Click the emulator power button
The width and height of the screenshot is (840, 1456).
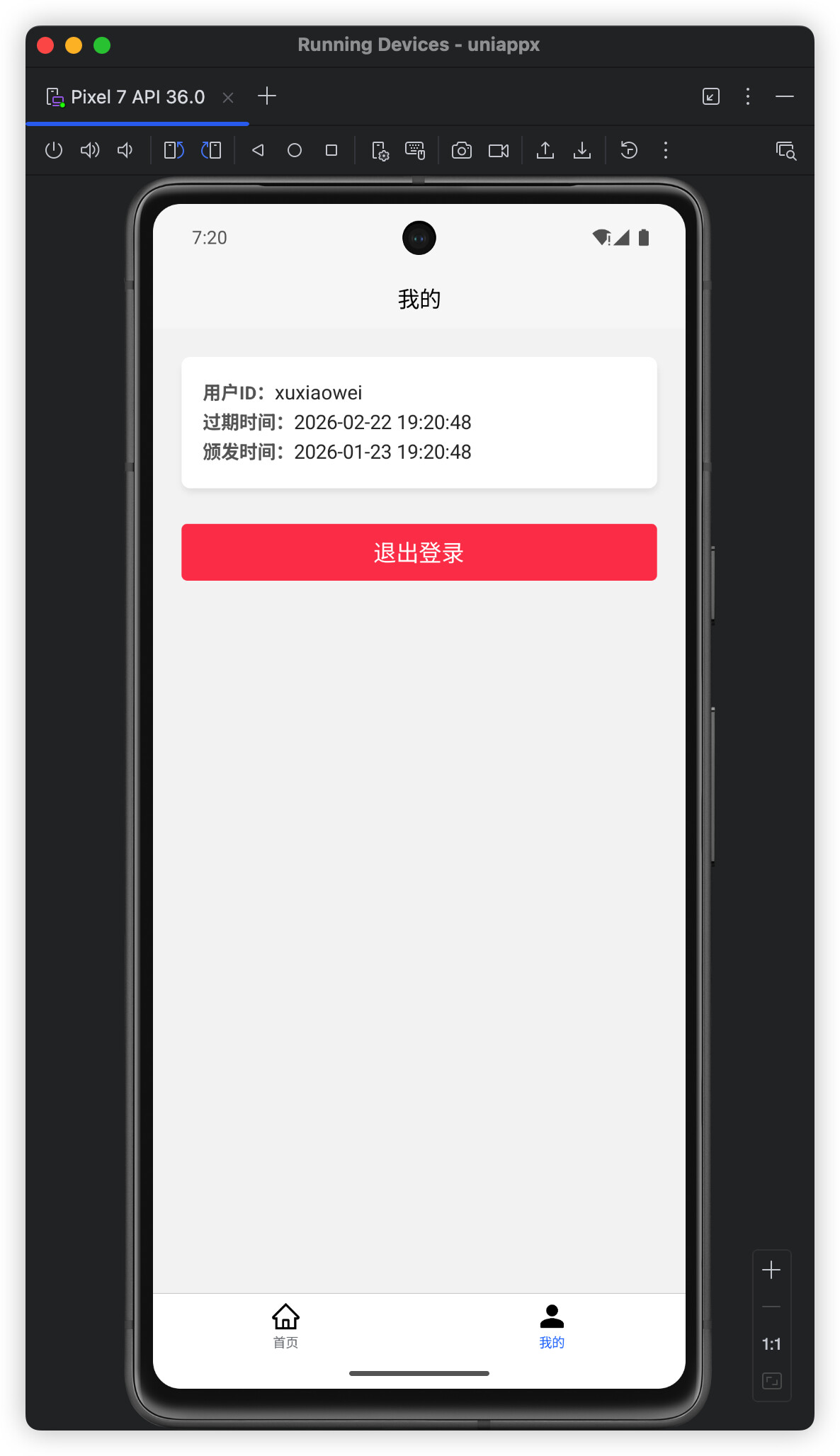pyautogui.click(x=54, y=150)
